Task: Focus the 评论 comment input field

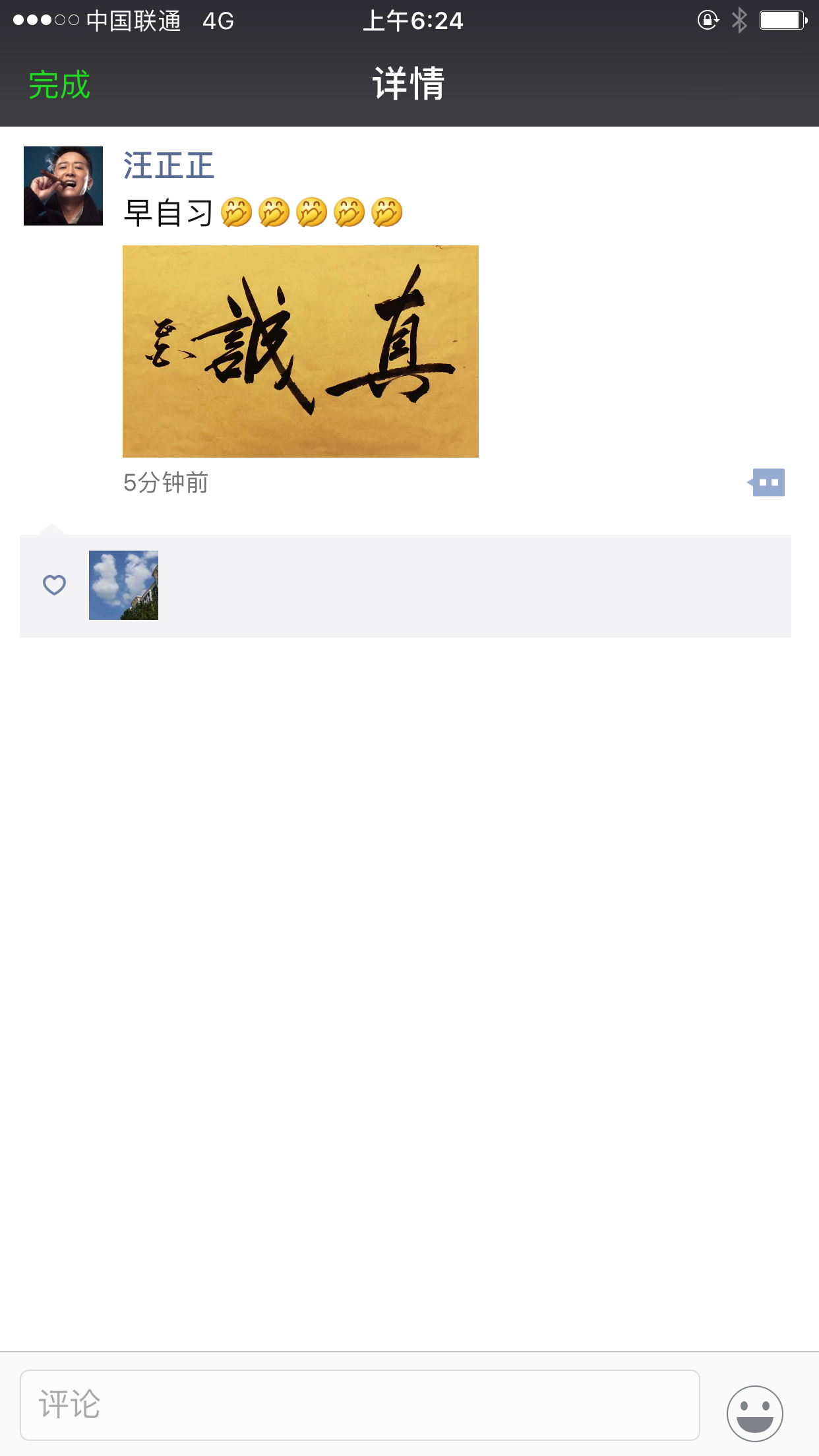Action: (359, 1405)
